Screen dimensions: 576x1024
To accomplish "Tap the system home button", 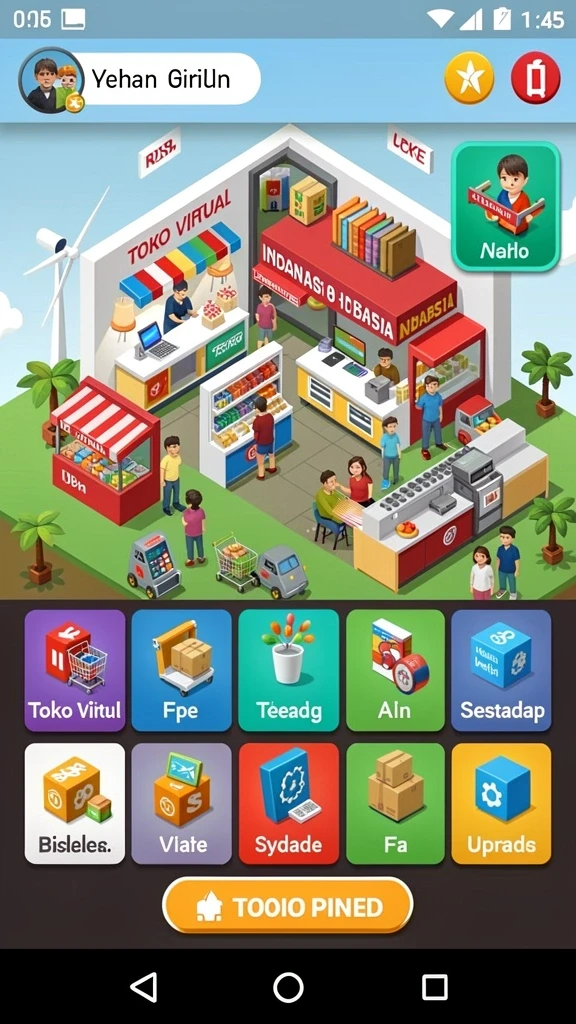I will (x=288, y=986).
